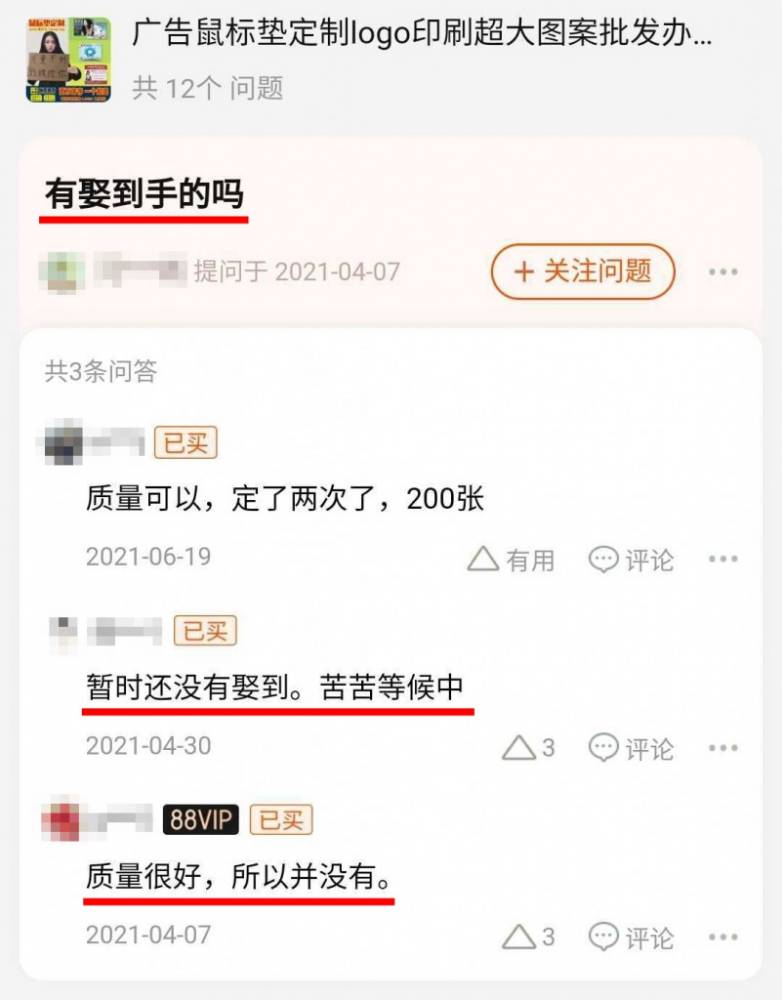The height and width of the screenshot is (1000, 782).
Task: Comment on the 质量很好 answer
Action: point(631,937)
